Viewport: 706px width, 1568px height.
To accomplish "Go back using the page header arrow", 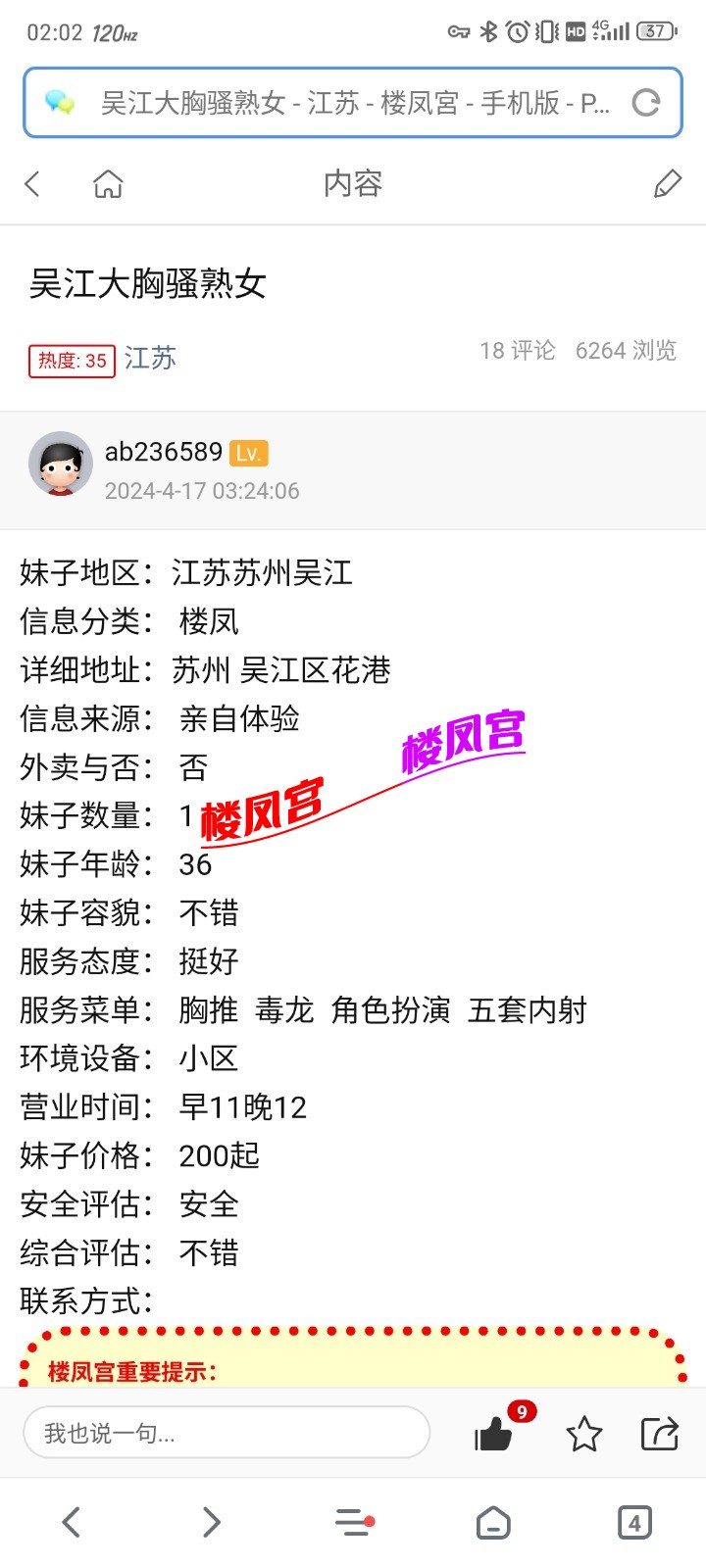I will 33,183.
